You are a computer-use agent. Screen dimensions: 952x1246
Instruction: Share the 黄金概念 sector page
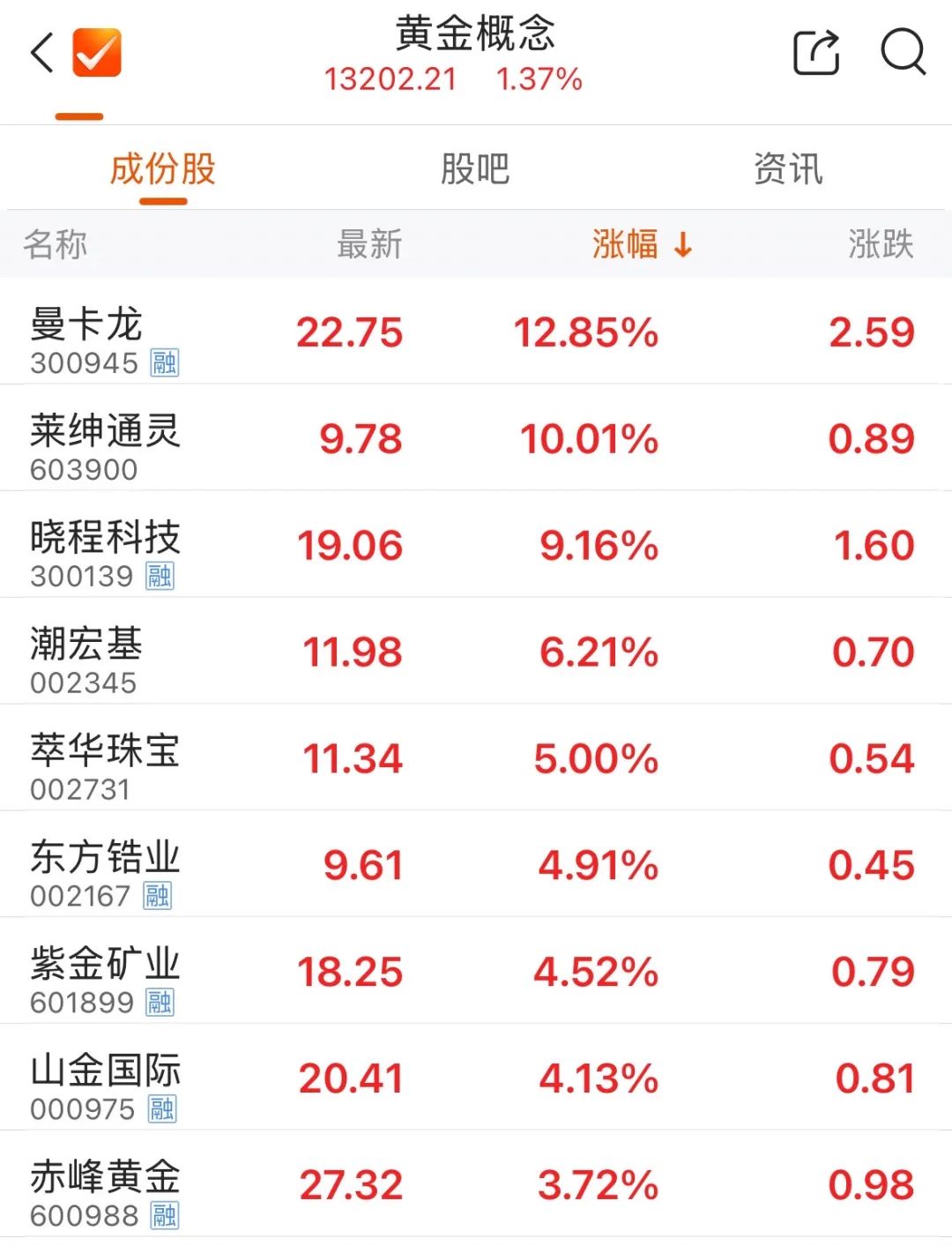point(816,53)
